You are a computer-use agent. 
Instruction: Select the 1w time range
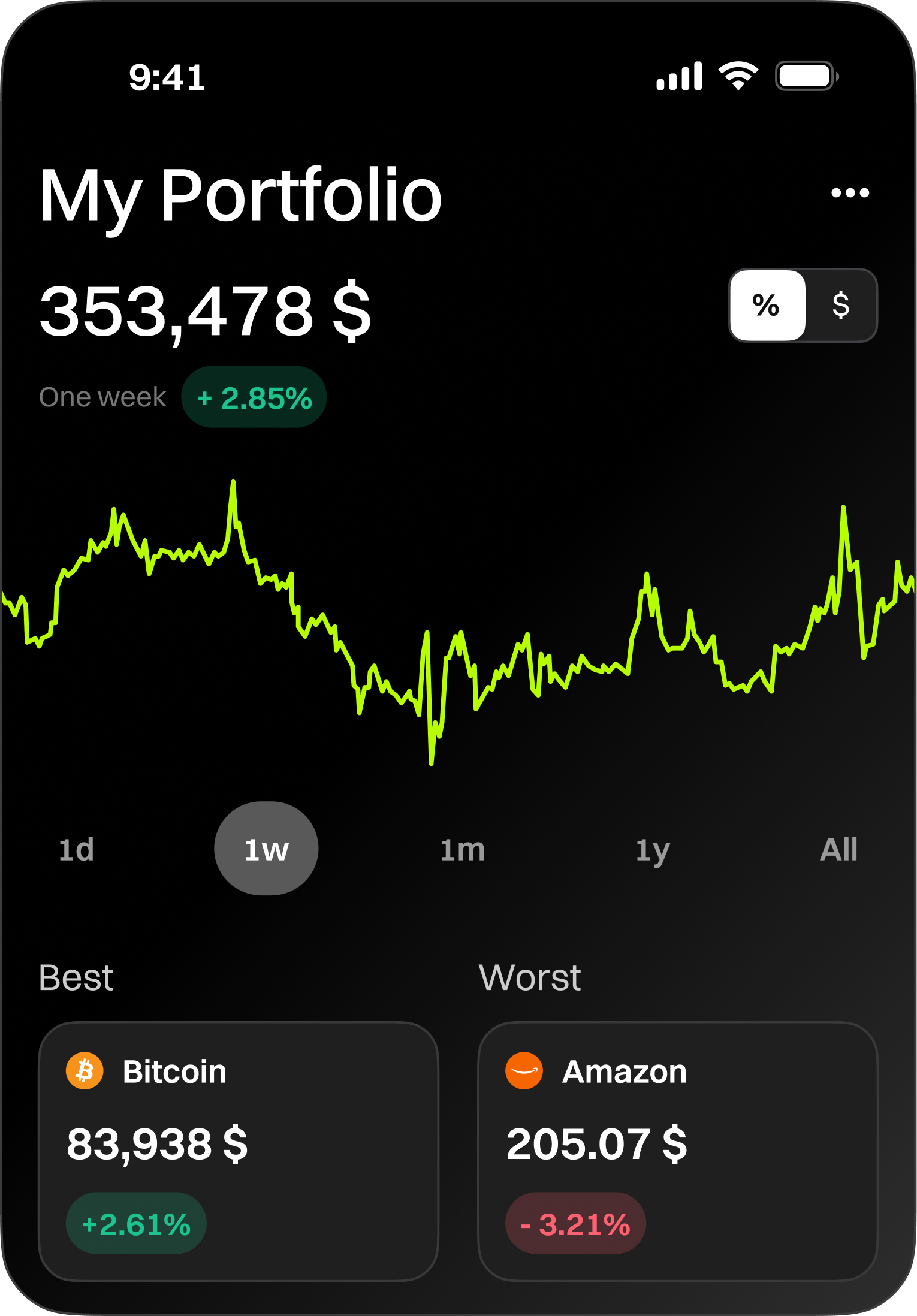266,849
